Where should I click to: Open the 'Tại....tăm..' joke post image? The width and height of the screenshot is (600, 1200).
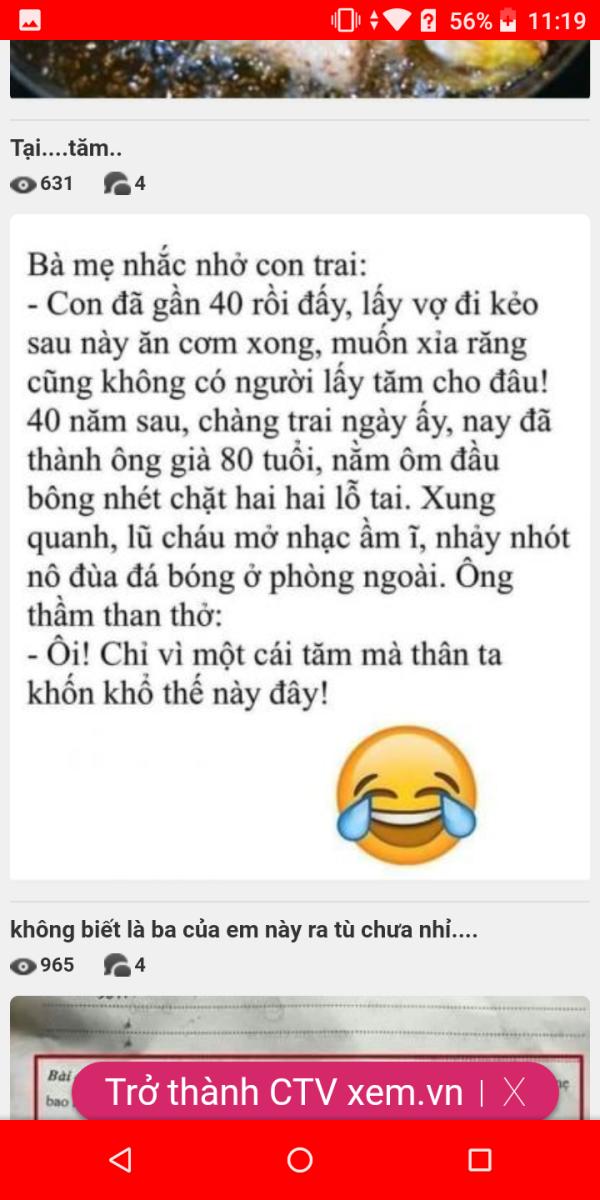pos(300,547)
